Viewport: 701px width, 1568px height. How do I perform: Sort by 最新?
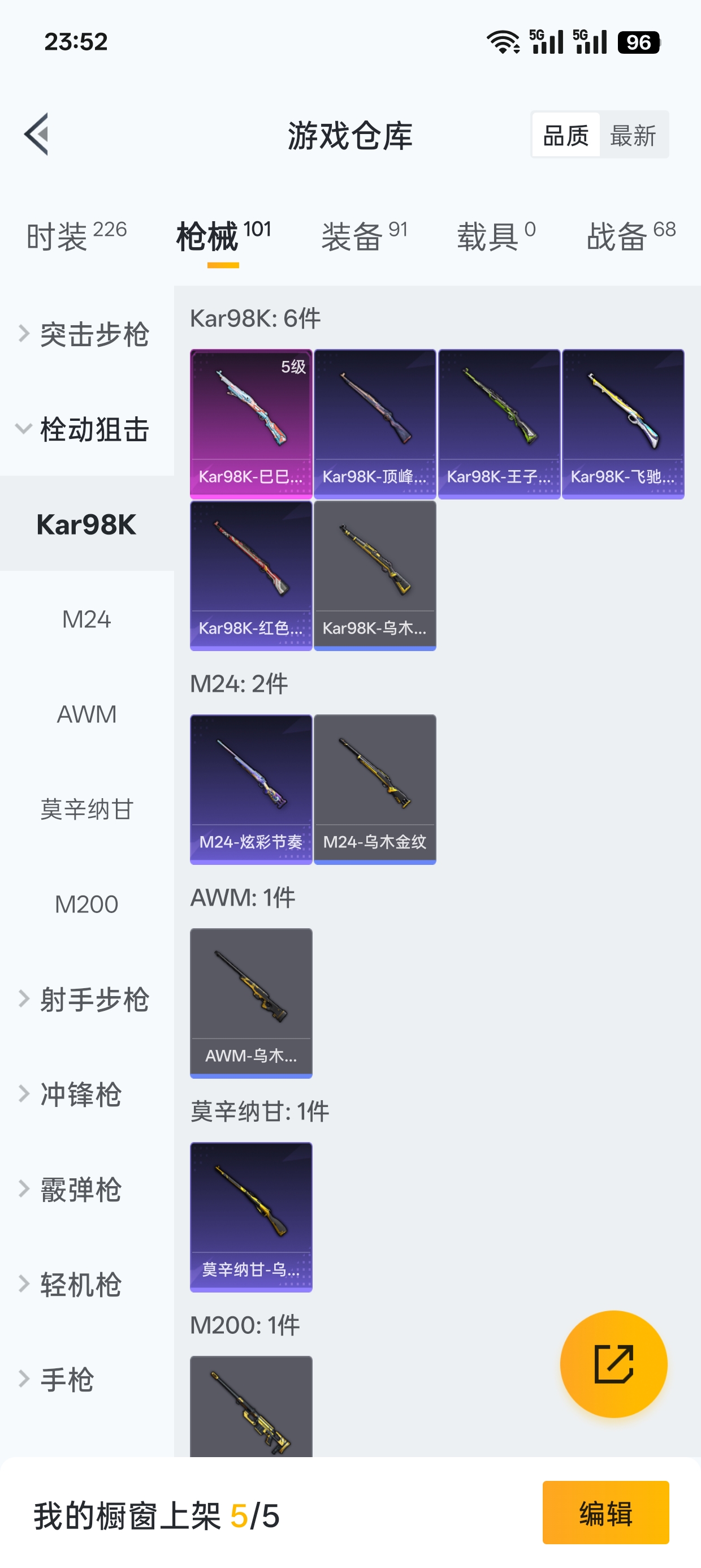(x=633, y=135)
